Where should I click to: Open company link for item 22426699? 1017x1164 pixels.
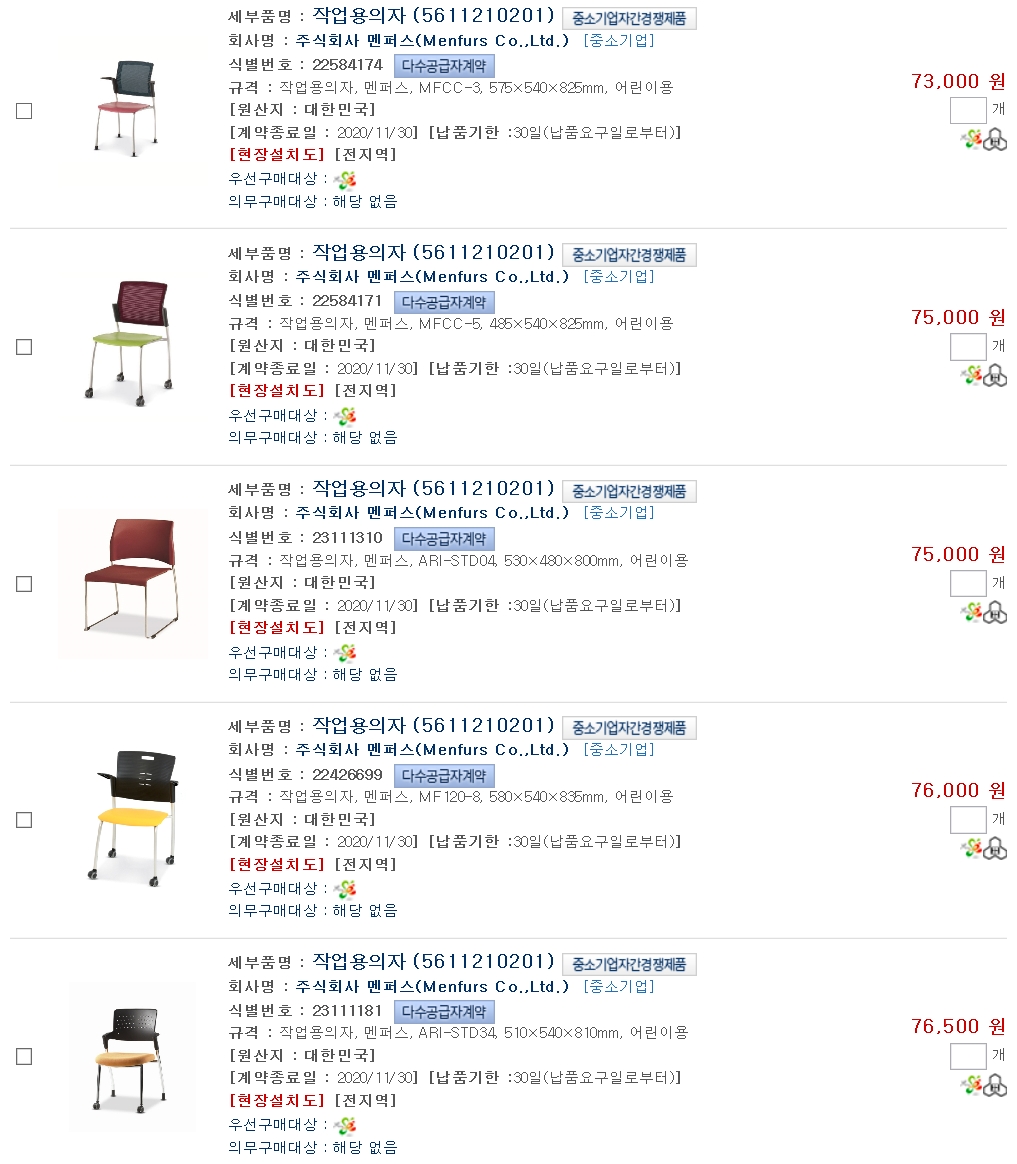click(432, 749)
